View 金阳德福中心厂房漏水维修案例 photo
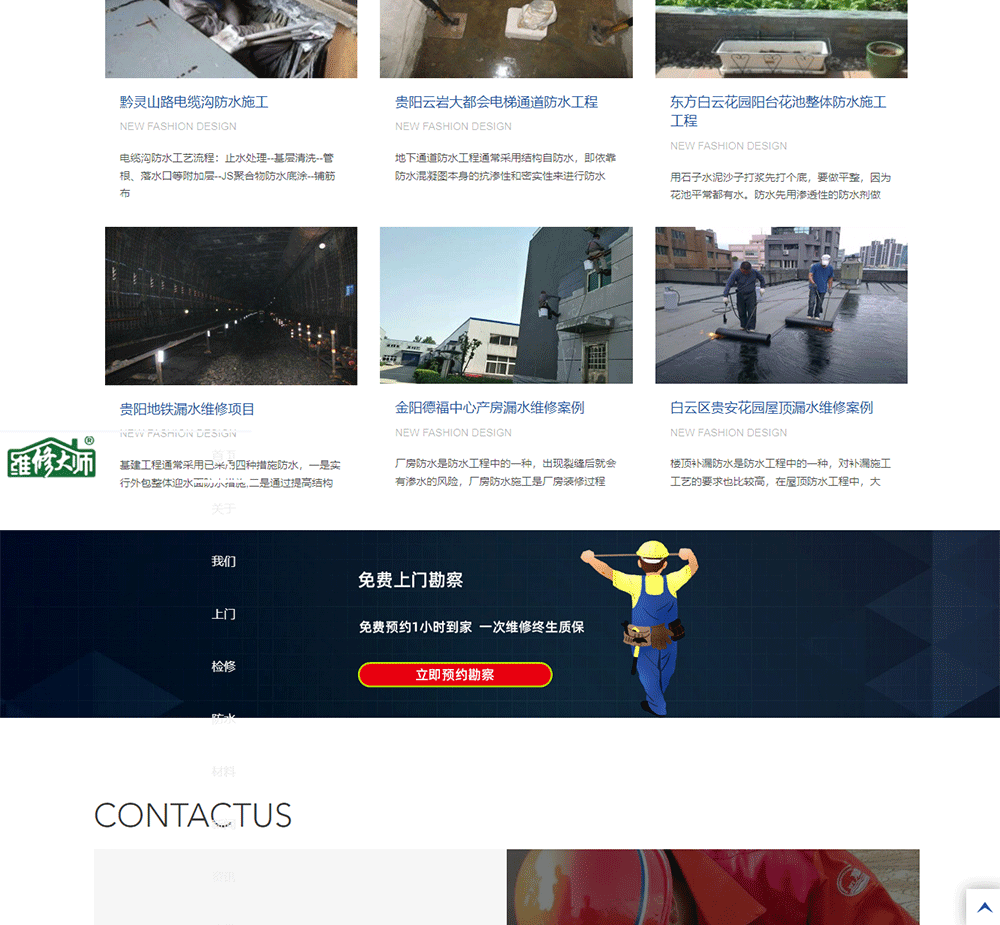Screen dimensions: 1000x925 click(x=506, y=305)
